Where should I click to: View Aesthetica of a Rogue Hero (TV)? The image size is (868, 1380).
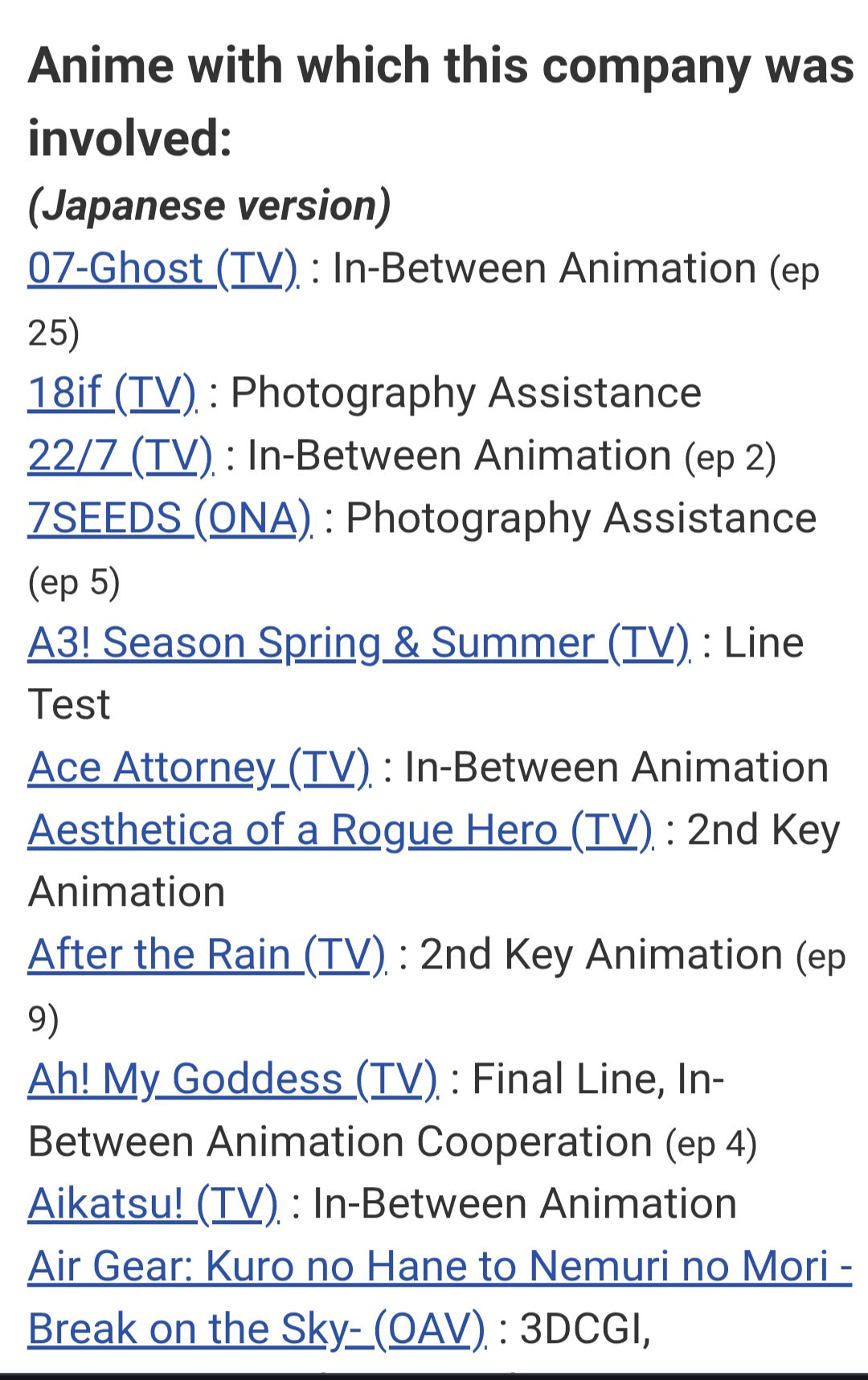(x=340, y=829)
